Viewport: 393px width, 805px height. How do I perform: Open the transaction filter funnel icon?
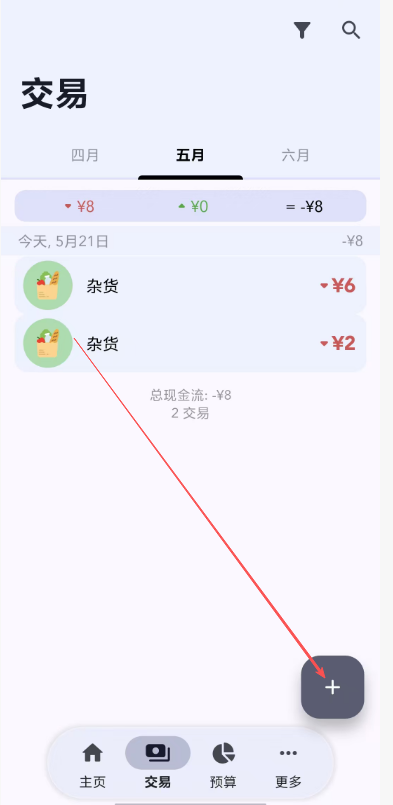tap(303, 31)
